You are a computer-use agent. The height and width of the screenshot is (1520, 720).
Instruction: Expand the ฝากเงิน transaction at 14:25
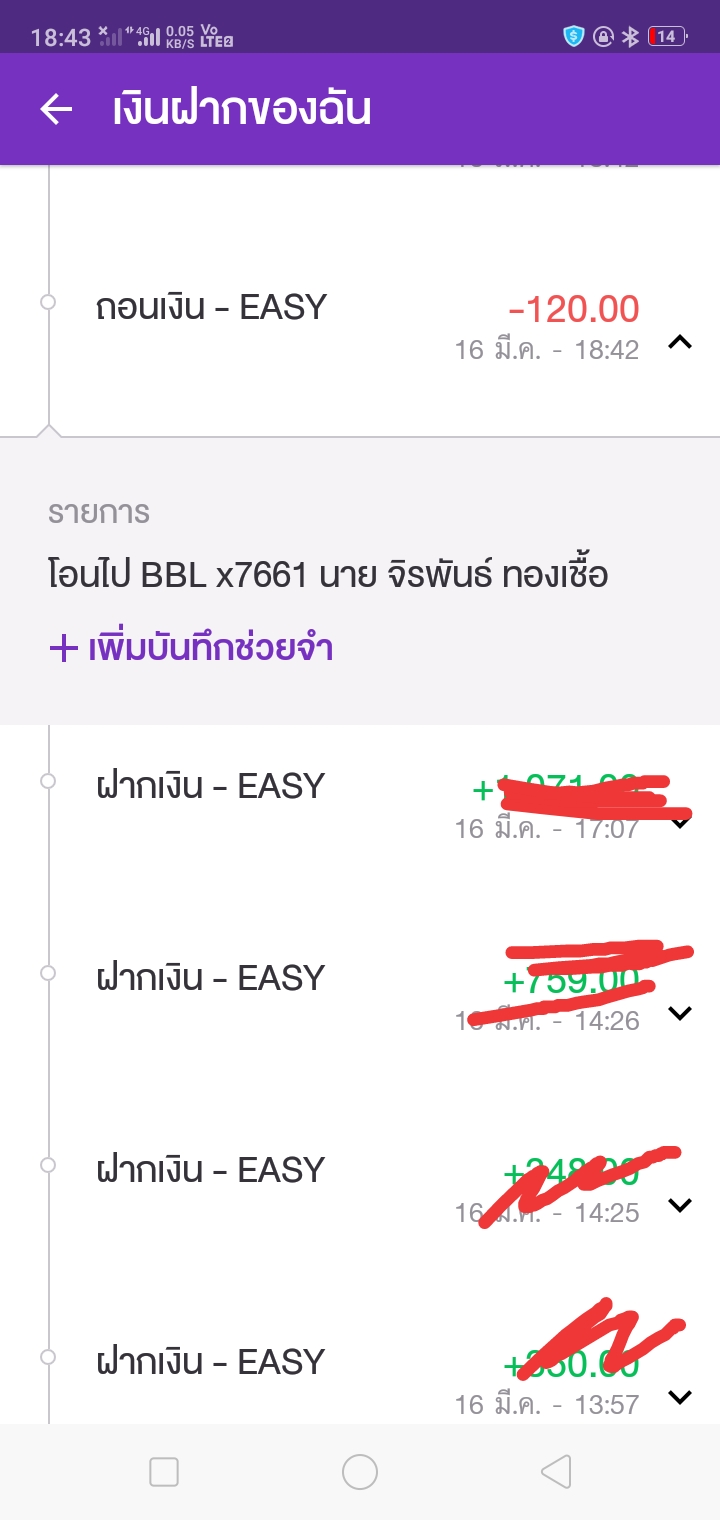point(680,1205)
